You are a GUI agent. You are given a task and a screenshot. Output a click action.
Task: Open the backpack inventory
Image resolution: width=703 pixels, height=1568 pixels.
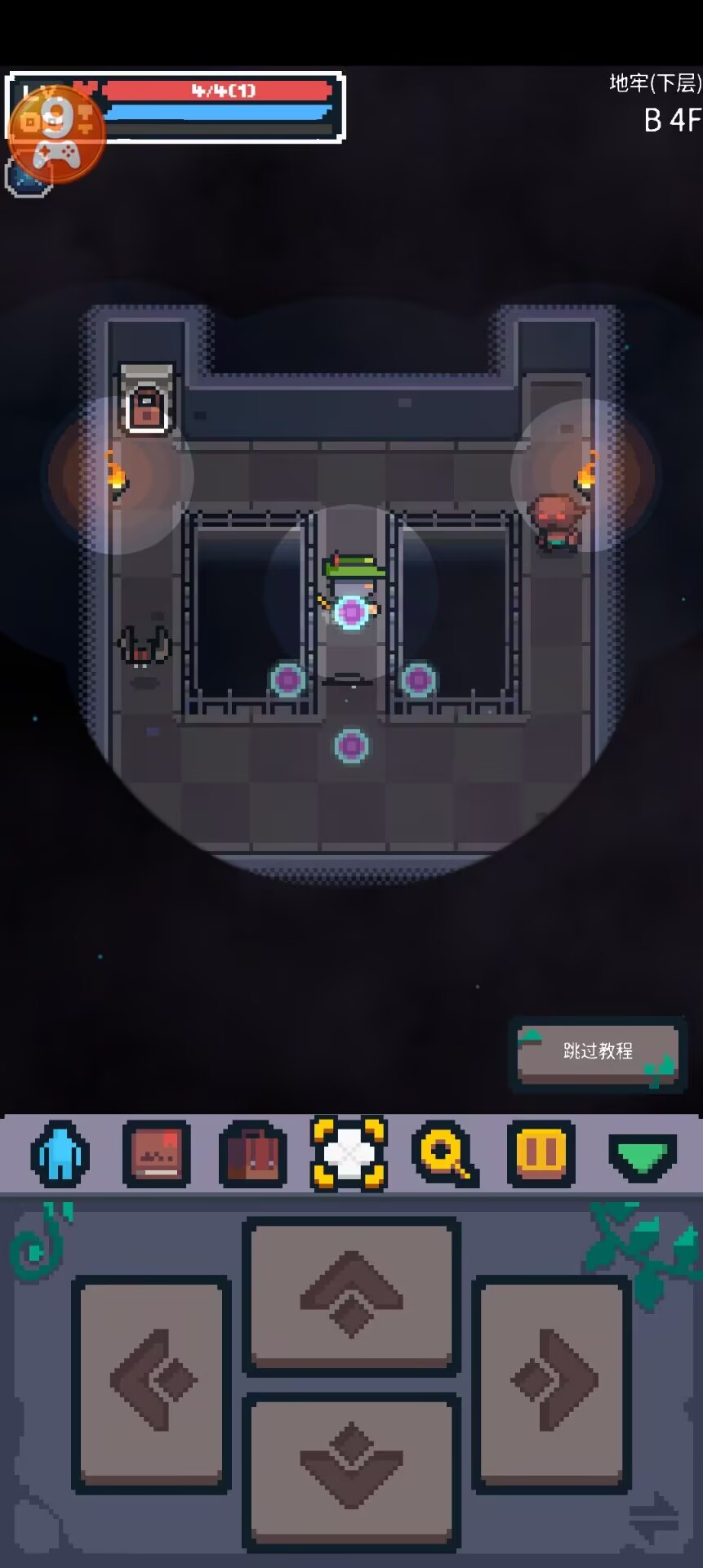(253, 1155)
